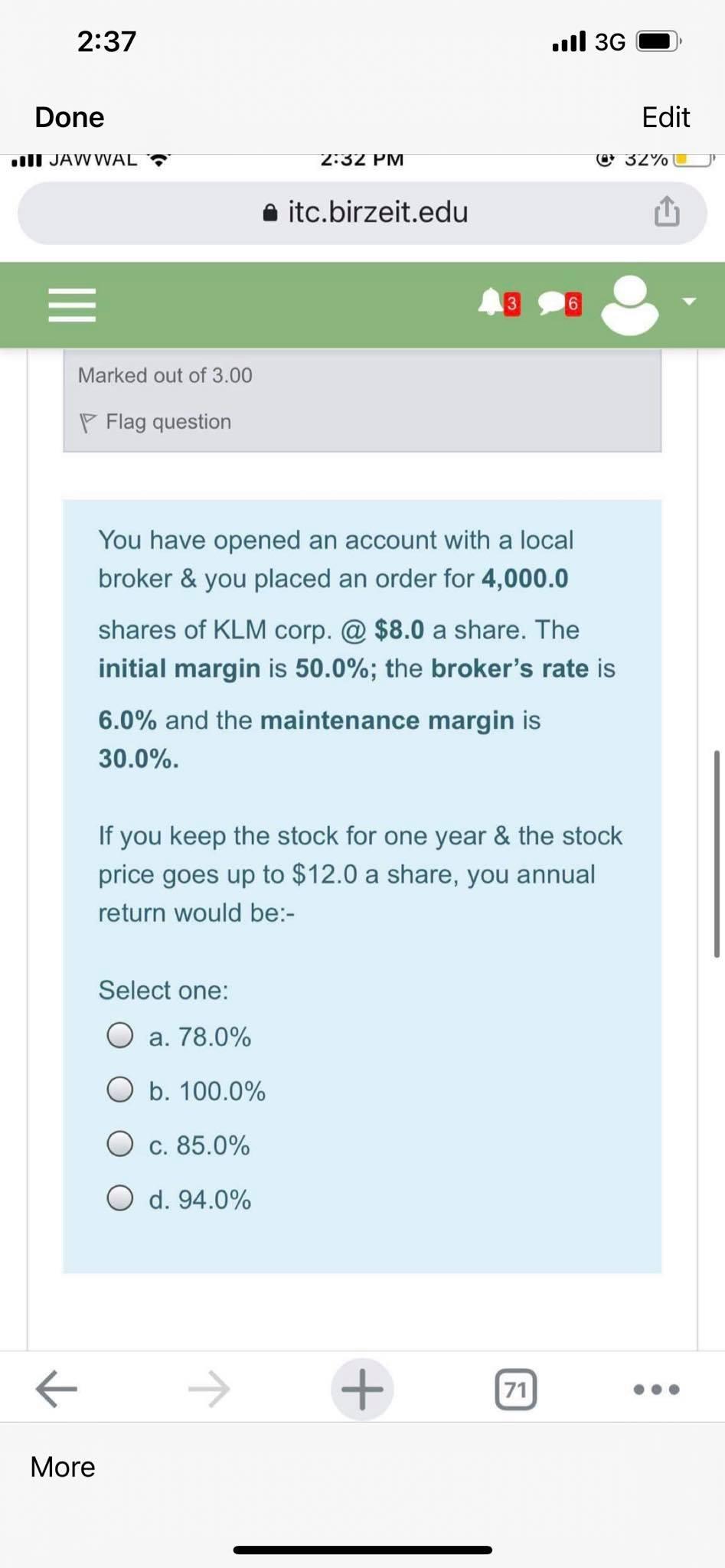The image size is (725, 1568).
Task: Tap Done to close the image viewer
Action: click(70, 117)
